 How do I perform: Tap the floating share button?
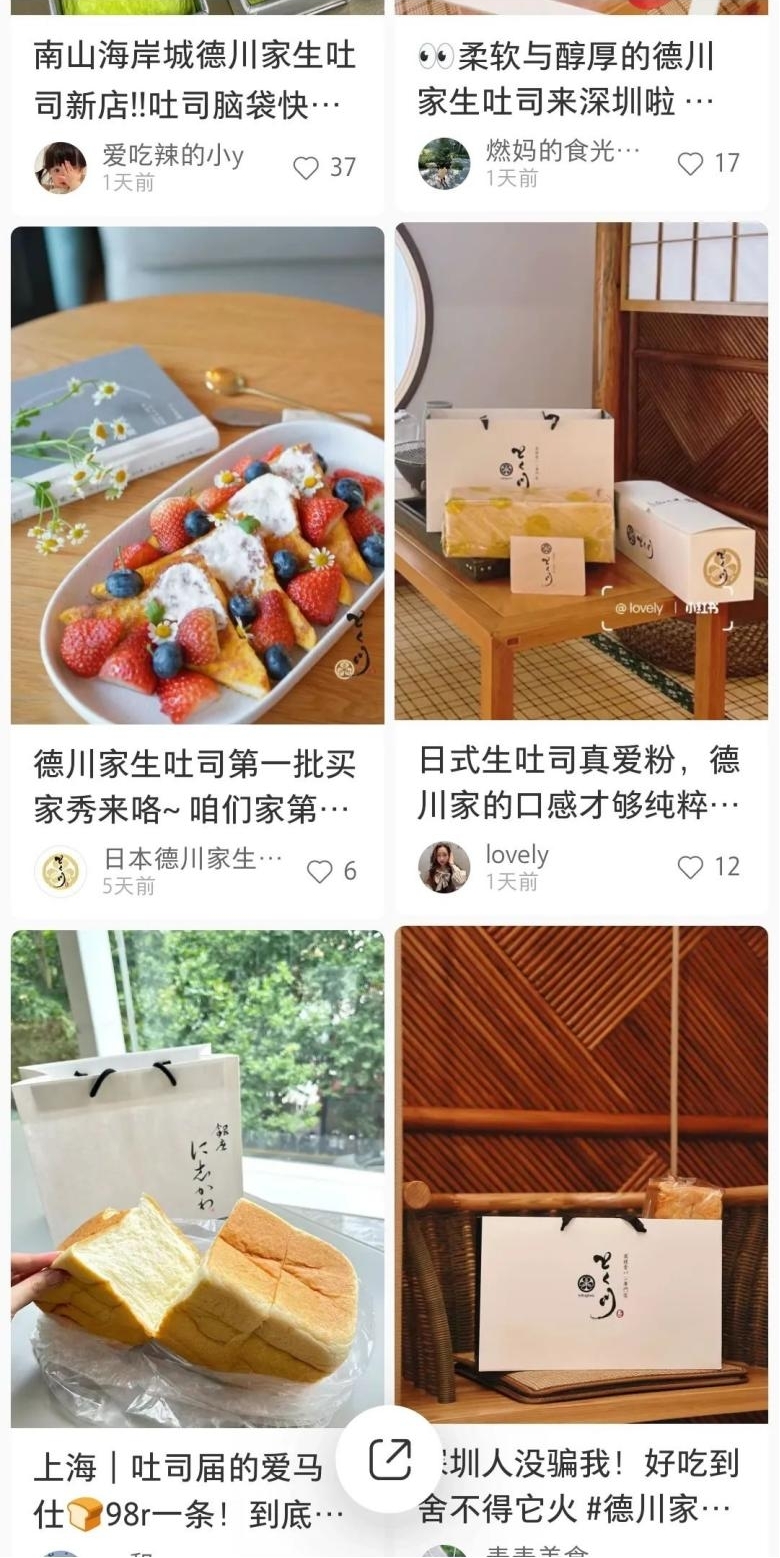click(x=389, y=1460)
